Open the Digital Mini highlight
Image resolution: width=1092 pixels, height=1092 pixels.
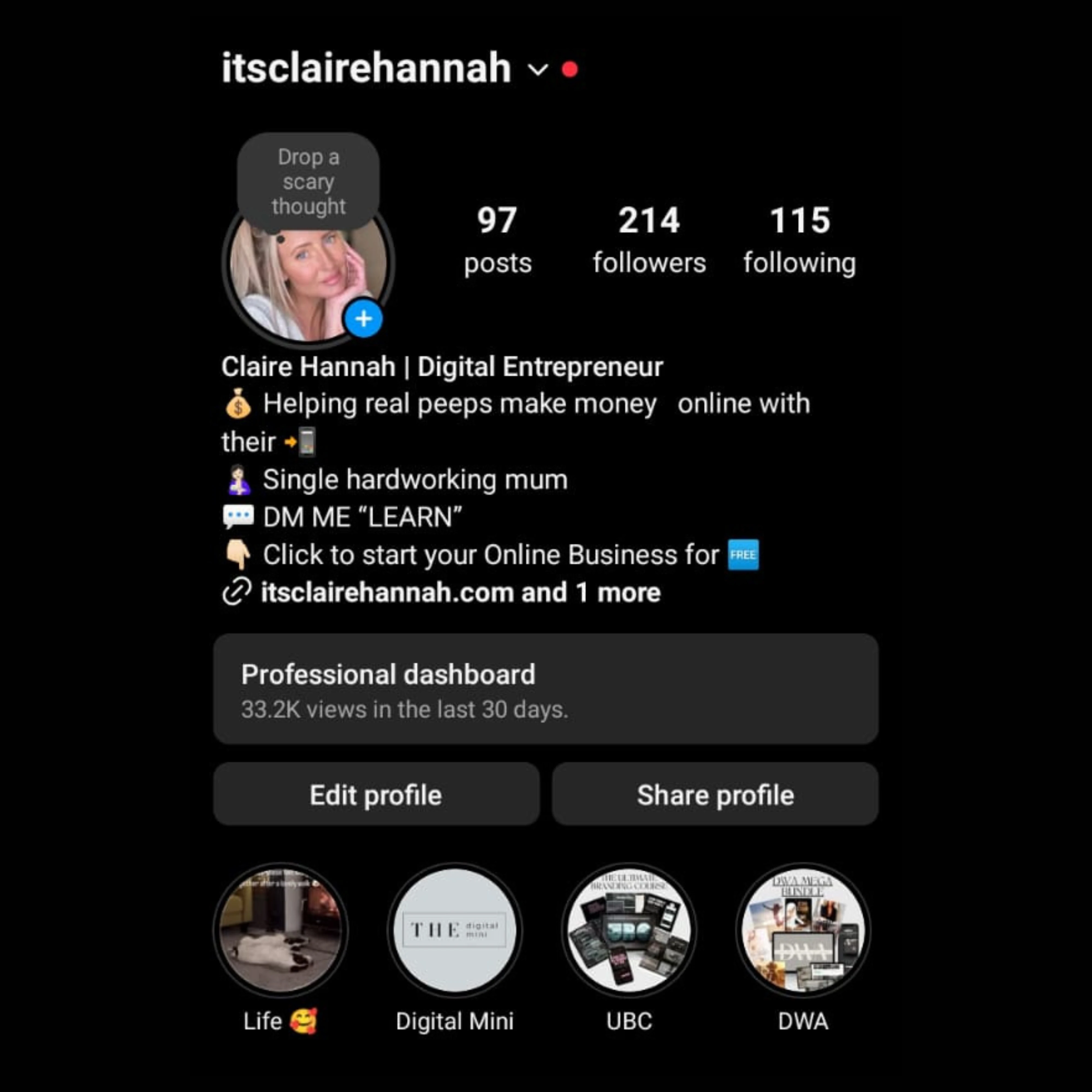click(x=455, y=930)
